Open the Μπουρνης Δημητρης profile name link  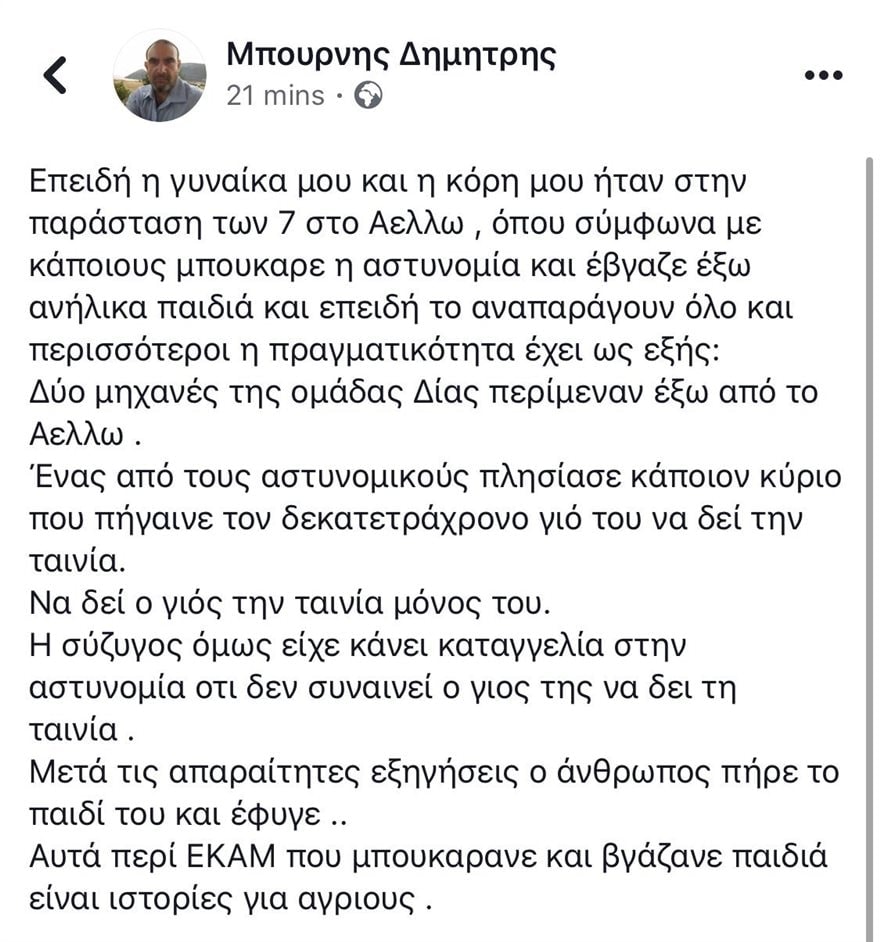tap(390, 53)
